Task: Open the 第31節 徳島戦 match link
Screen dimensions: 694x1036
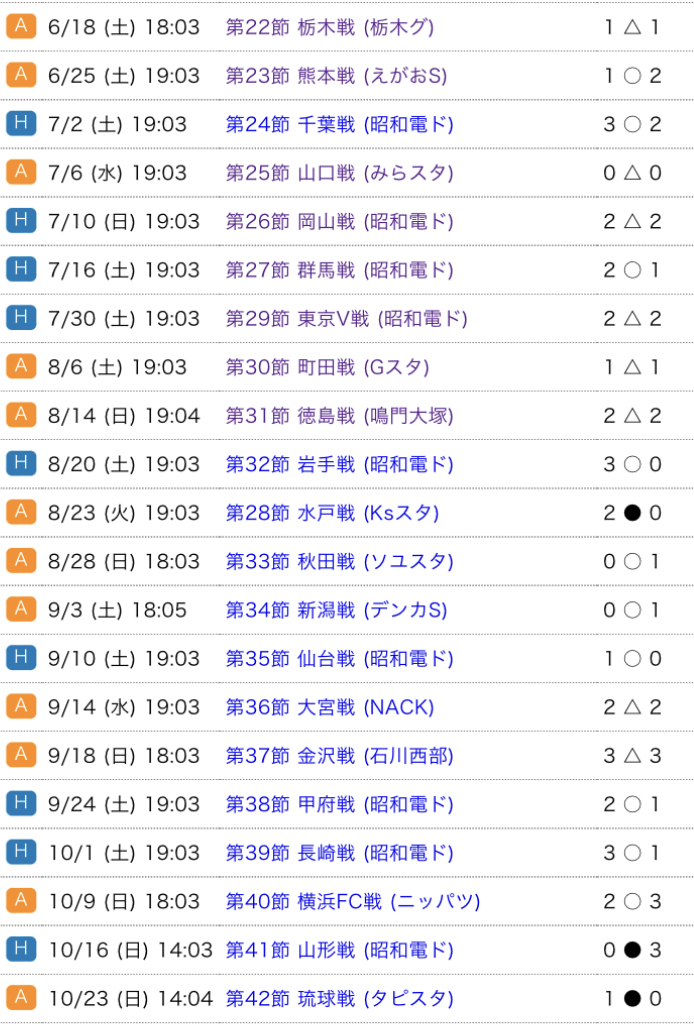Action: pyautogui.click(x=339, y=415)
